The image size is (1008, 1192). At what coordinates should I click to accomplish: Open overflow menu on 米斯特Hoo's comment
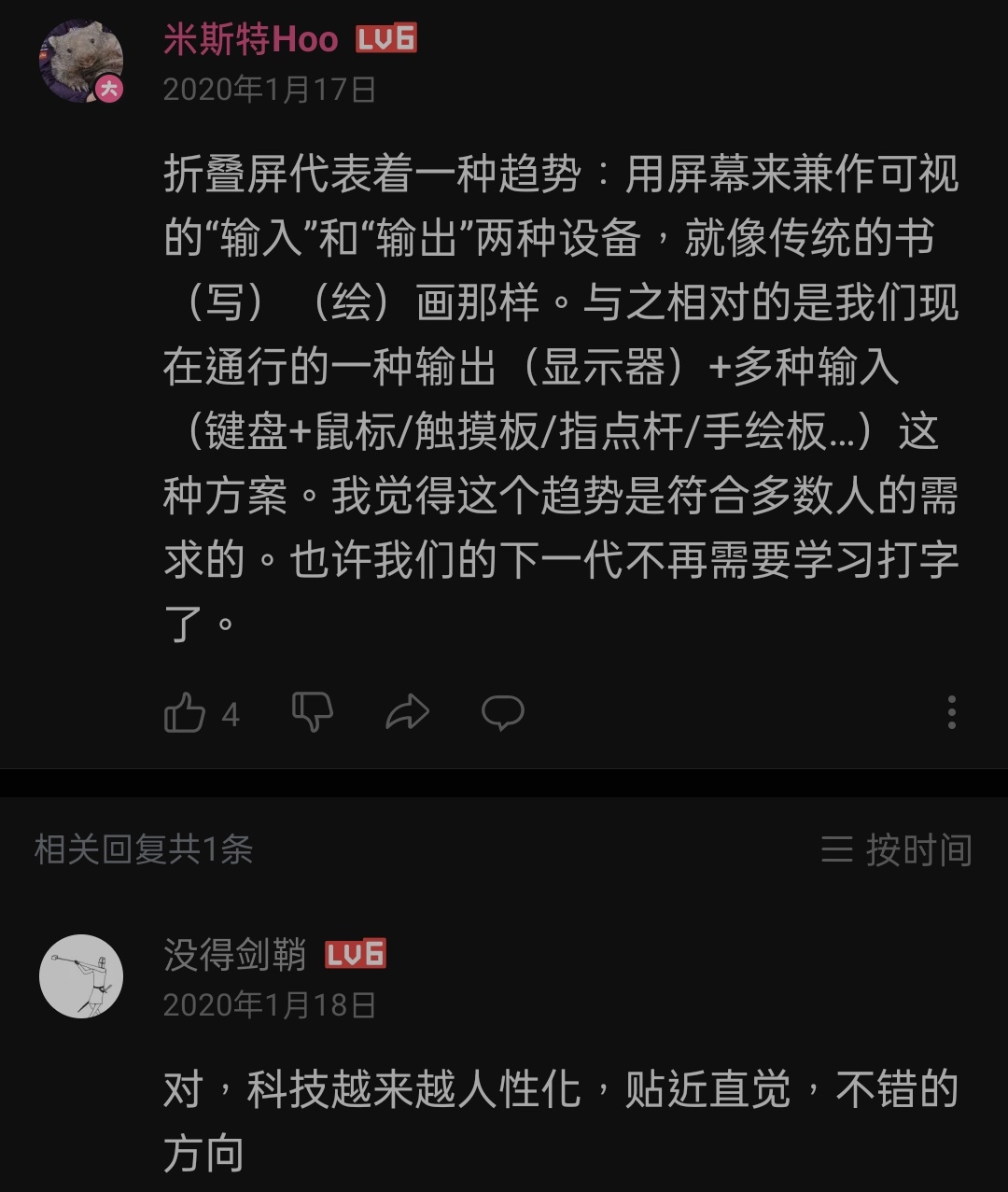coord(951,712)
